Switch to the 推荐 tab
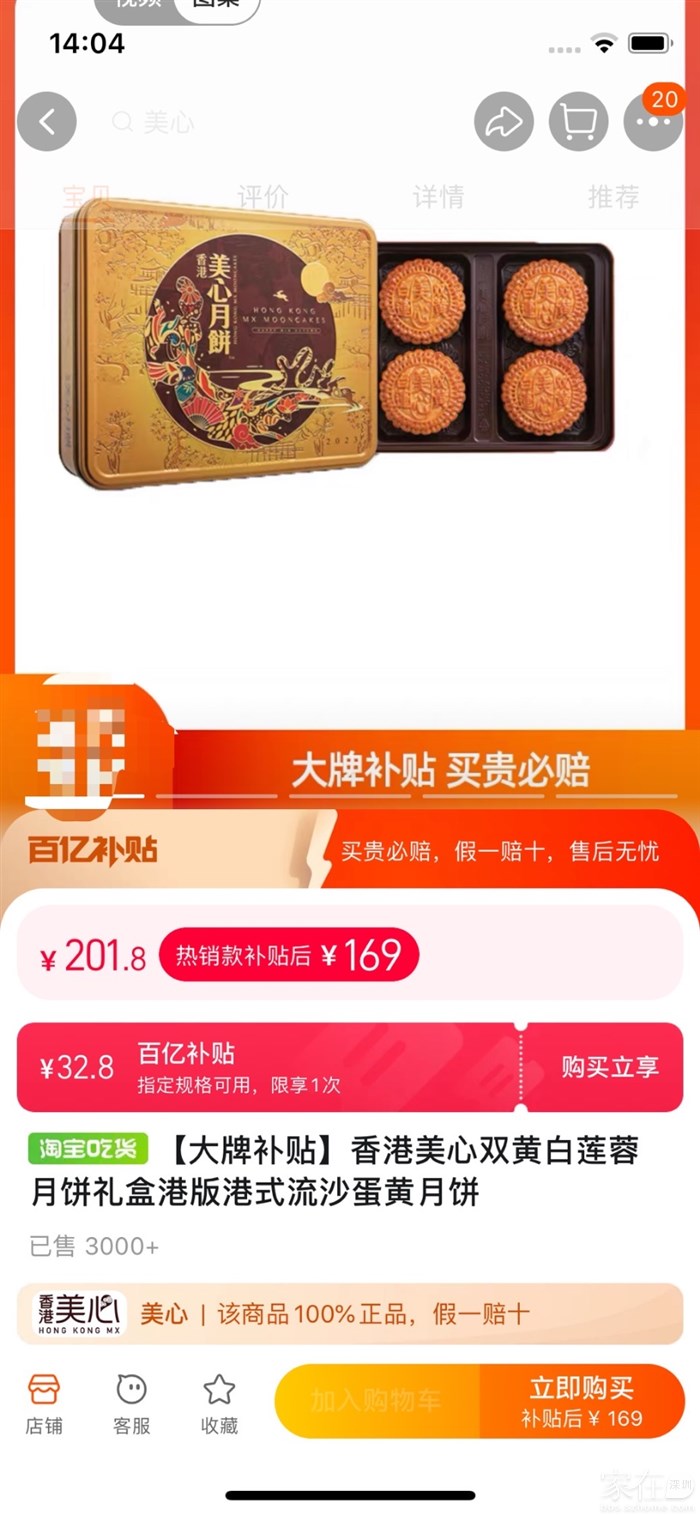This screenshot has width=700, height=1515. pyautogui.click(x=613, y=196)
